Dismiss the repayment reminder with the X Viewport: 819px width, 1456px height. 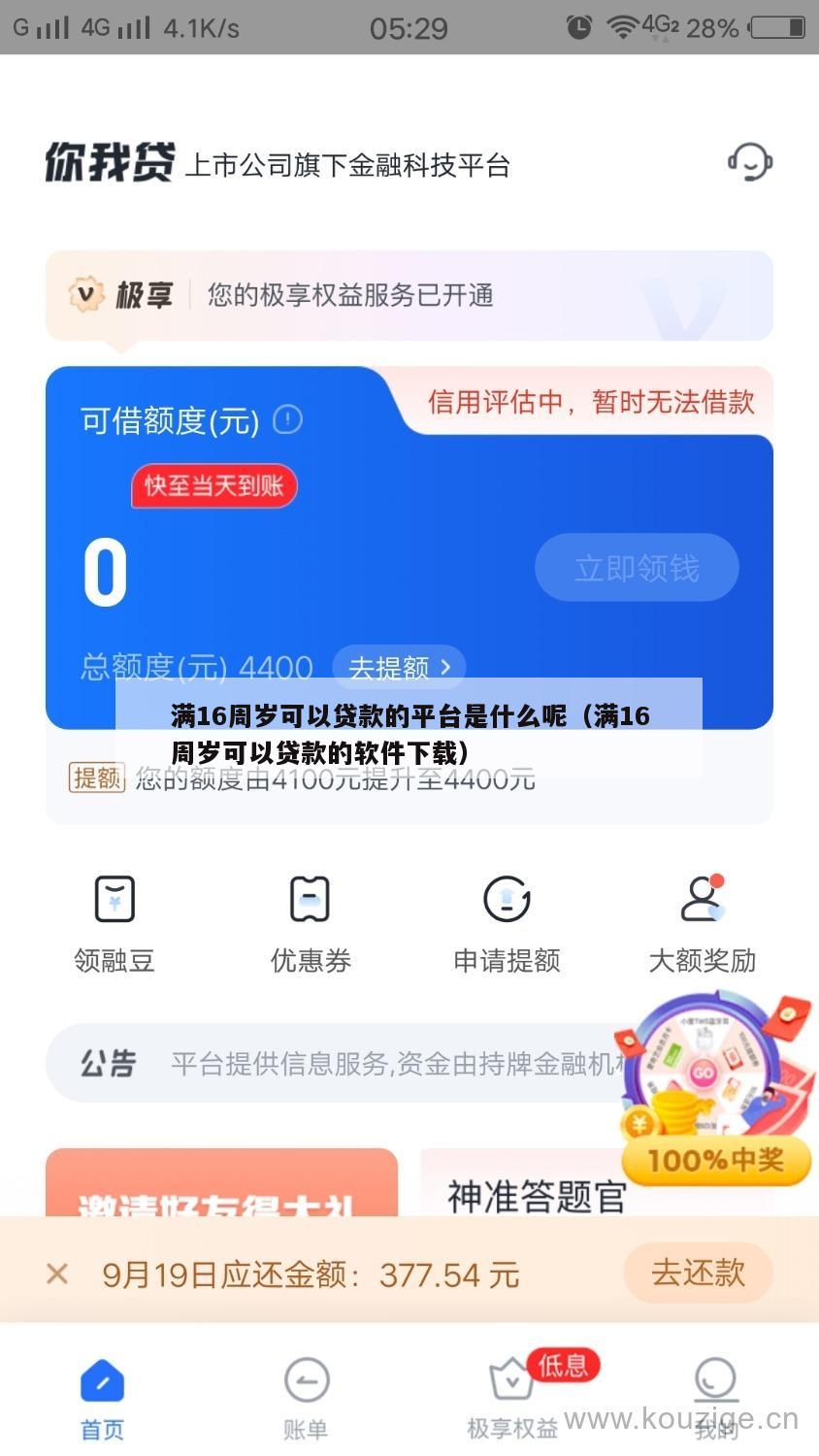[x=55, y=1273]
